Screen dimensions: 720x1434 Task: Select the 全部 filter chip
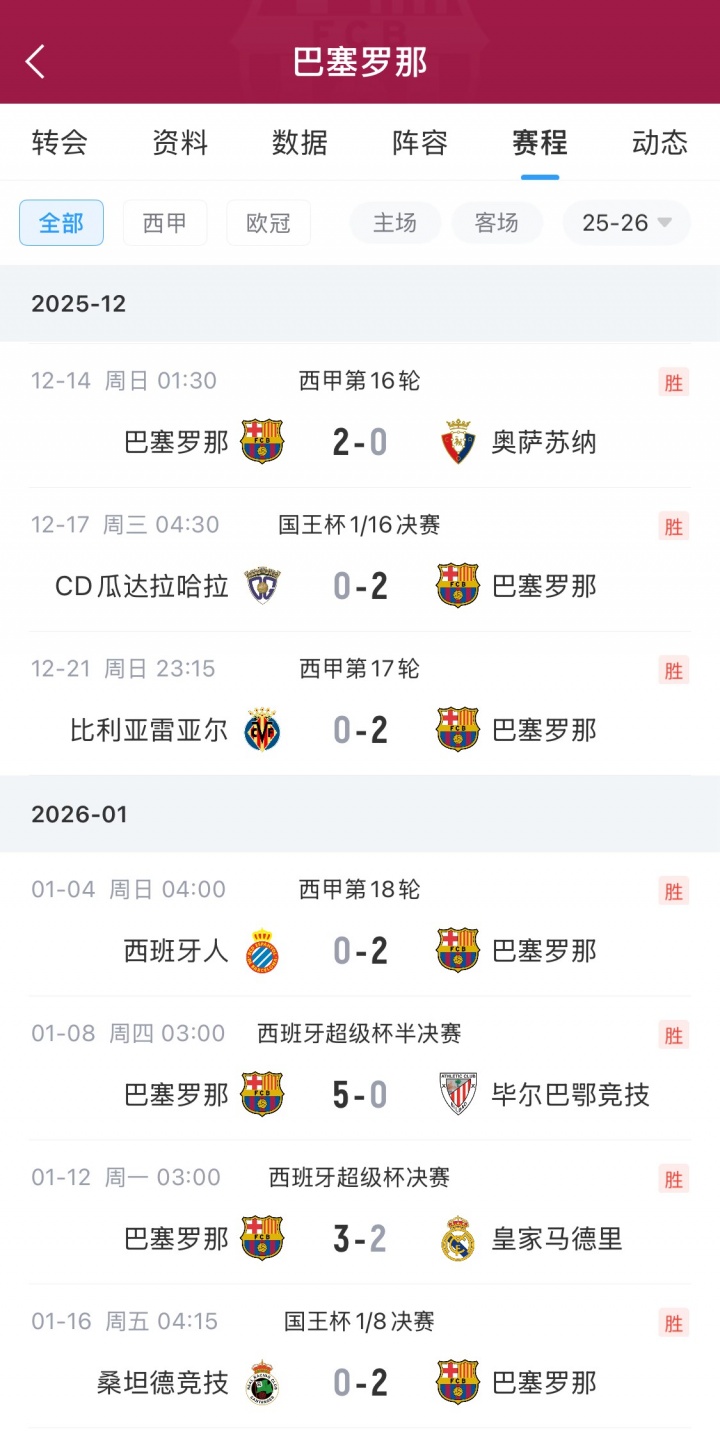pos(61,222)
